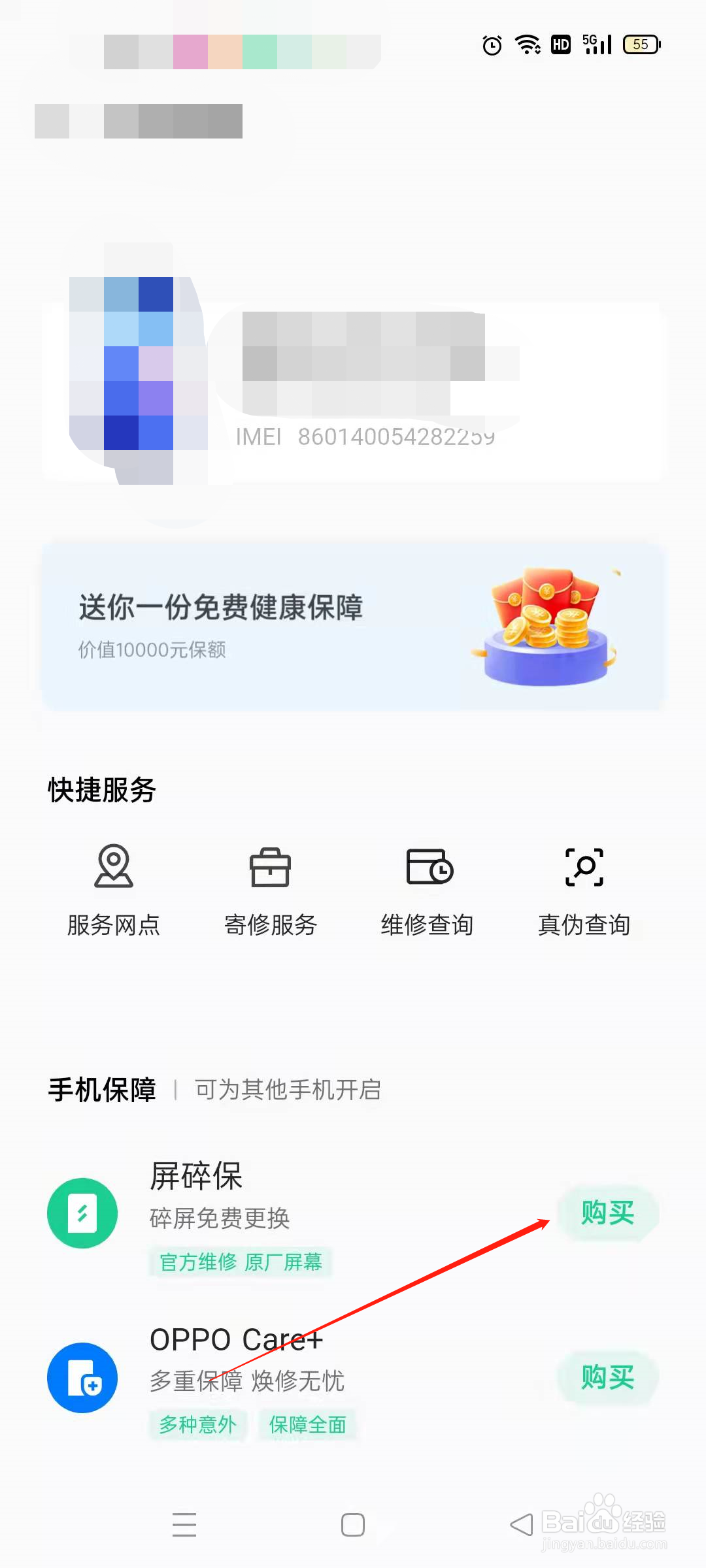Open 服务网点 to find service locations
Viewport: 706px width, 1568px height.
[x=114, y=889]
